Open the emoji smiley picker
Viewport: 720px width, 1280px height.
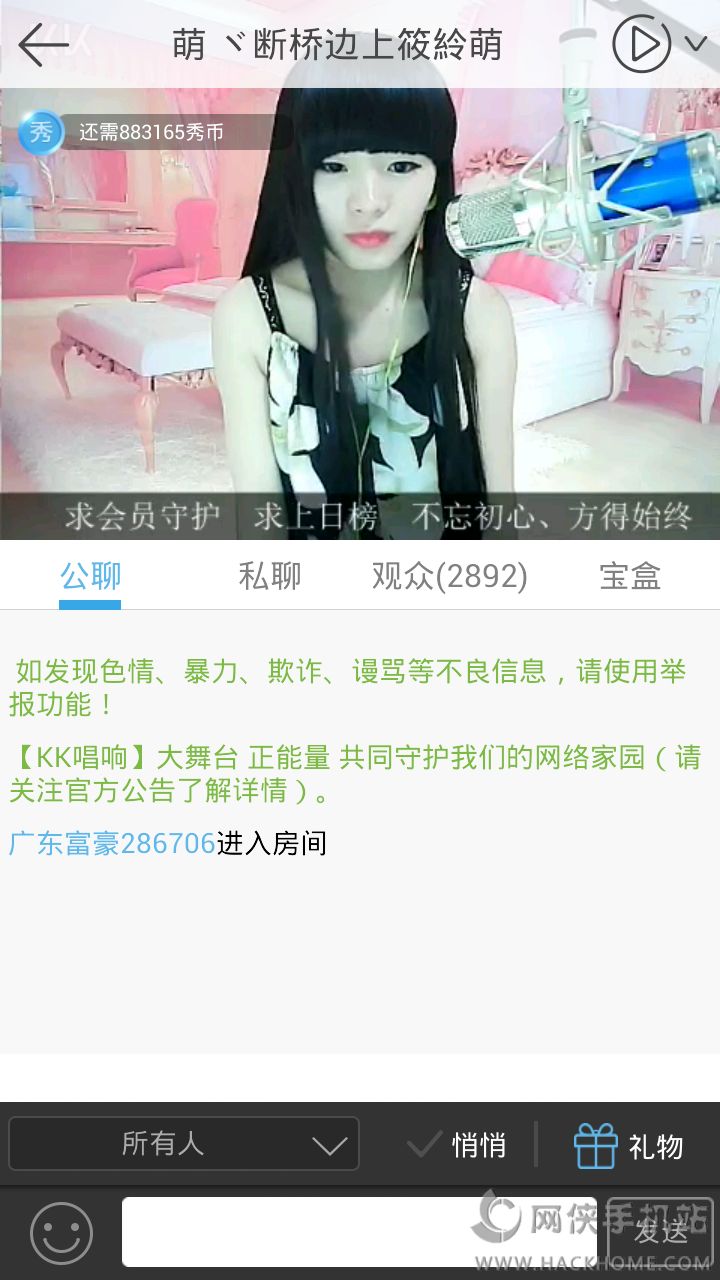[x=61, y=1232]
